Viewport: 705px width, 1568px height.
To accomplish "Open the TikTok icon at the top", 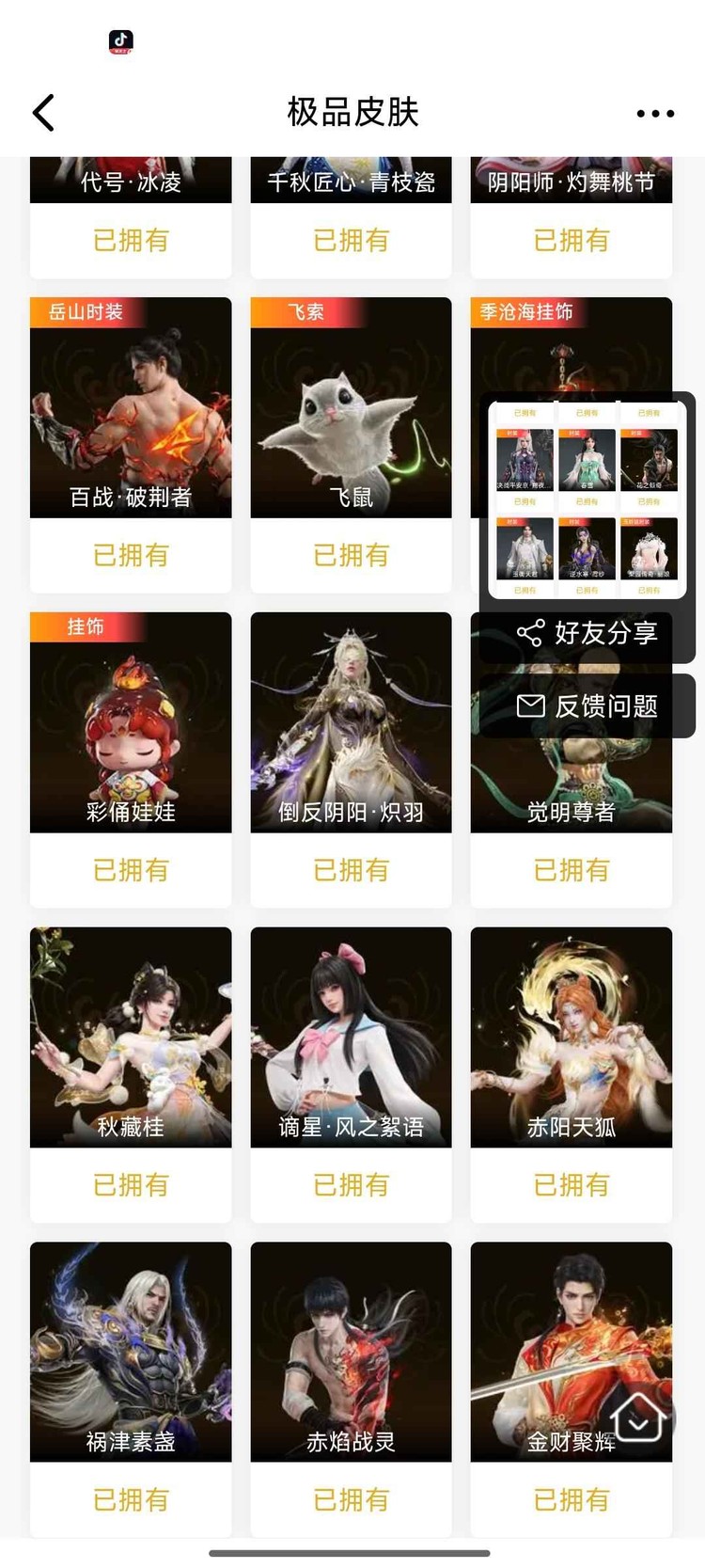I will (x=122, y=41).
